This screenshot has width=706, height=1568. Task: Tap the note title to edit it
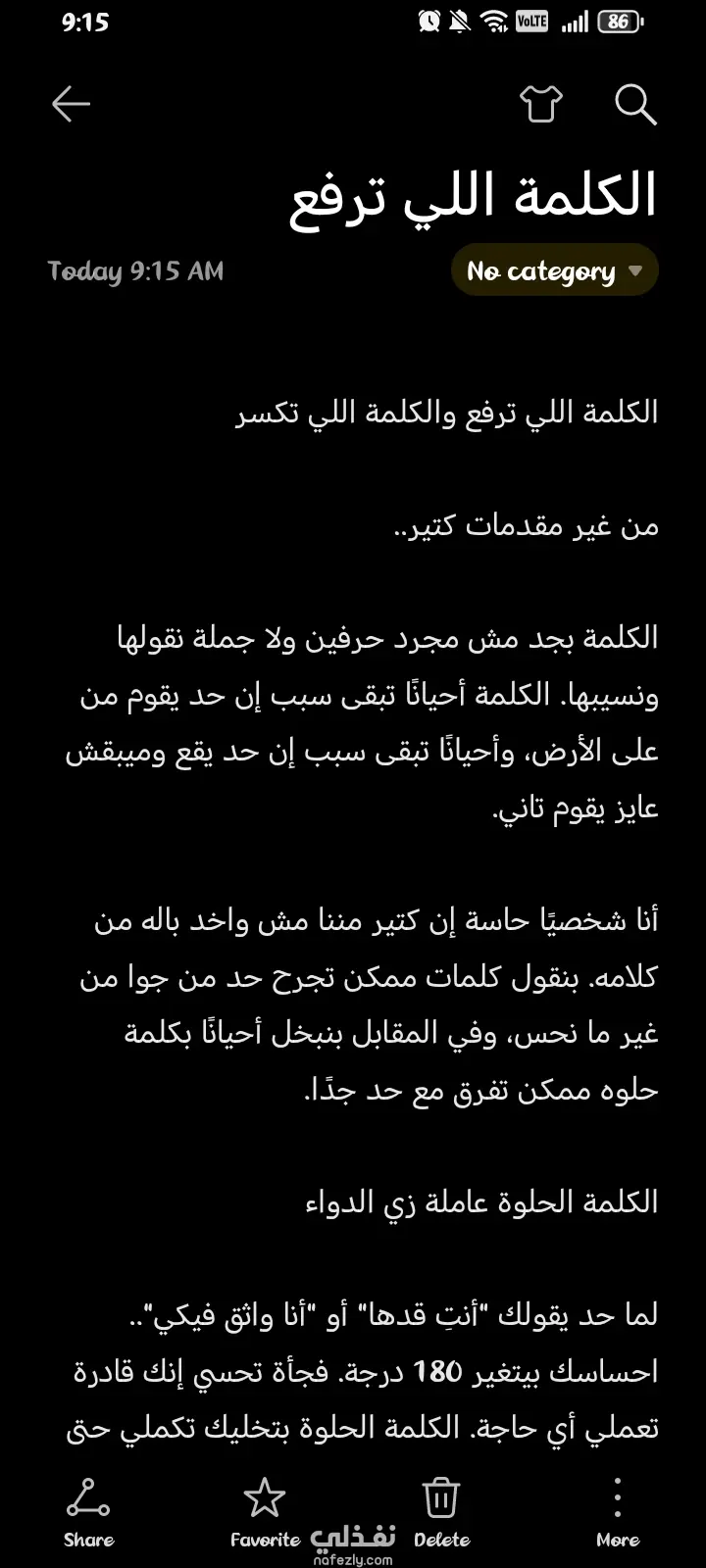(x=473, y=194)
